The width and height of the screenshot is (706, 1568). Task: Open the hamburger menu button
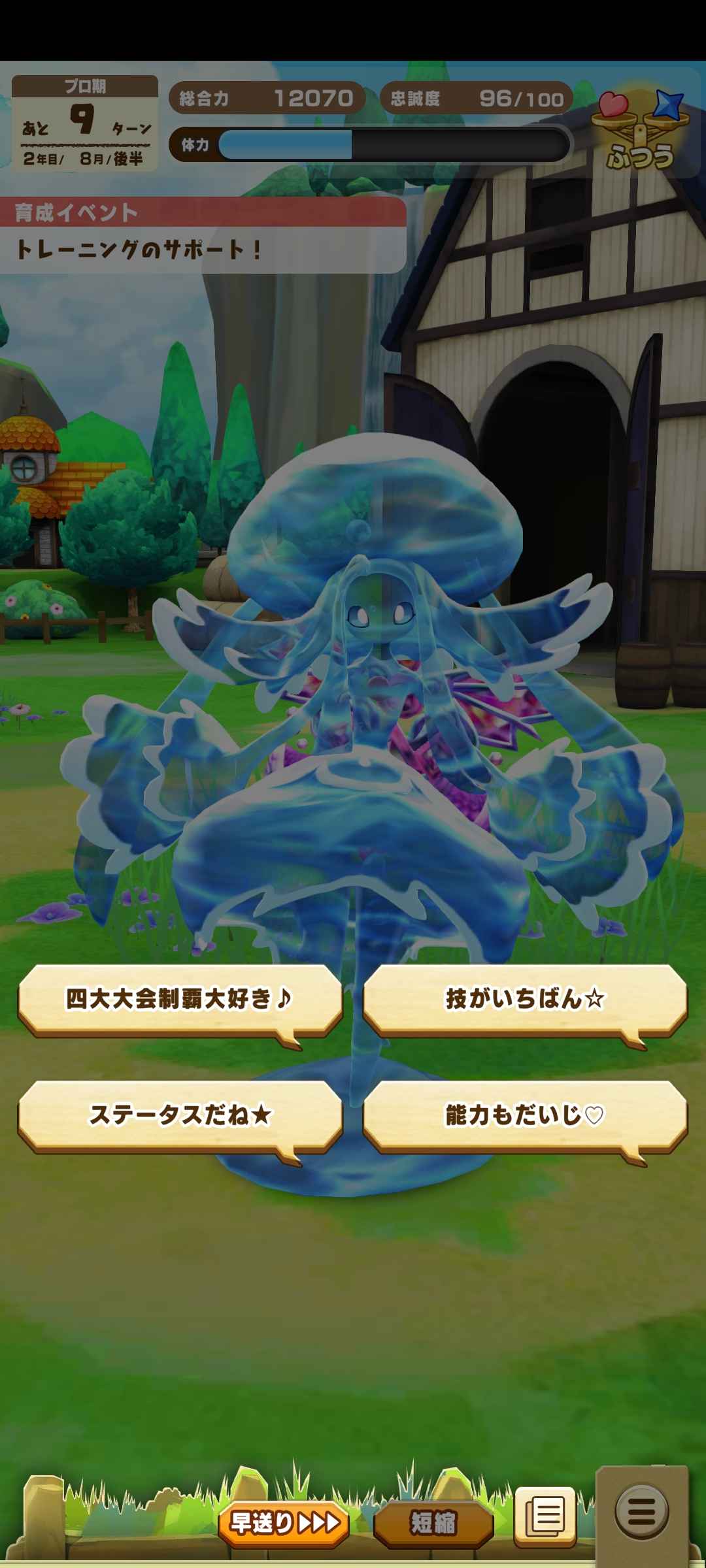click(641, 1512)
